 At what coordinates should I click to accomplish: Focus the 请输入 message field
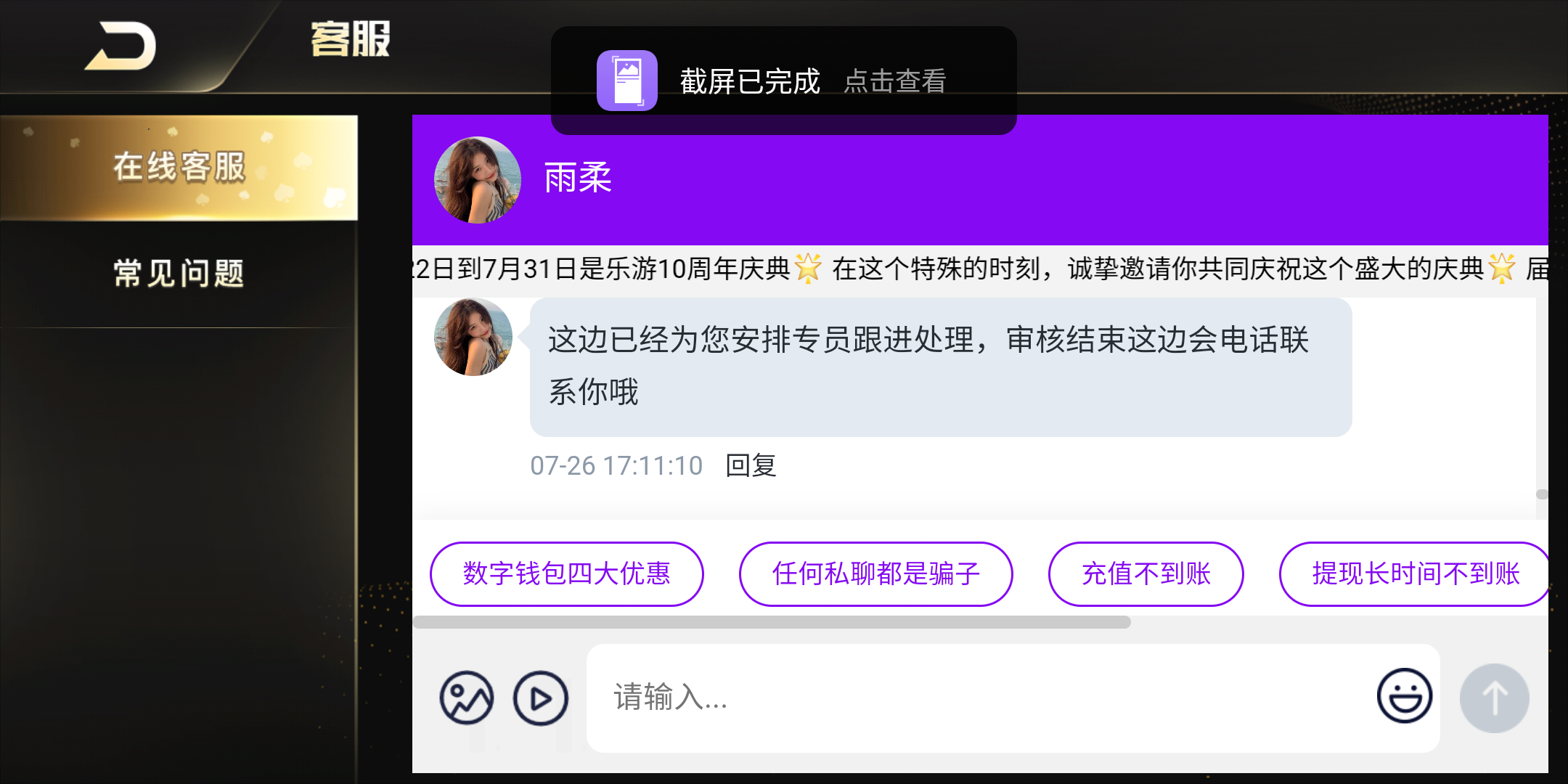980,698
